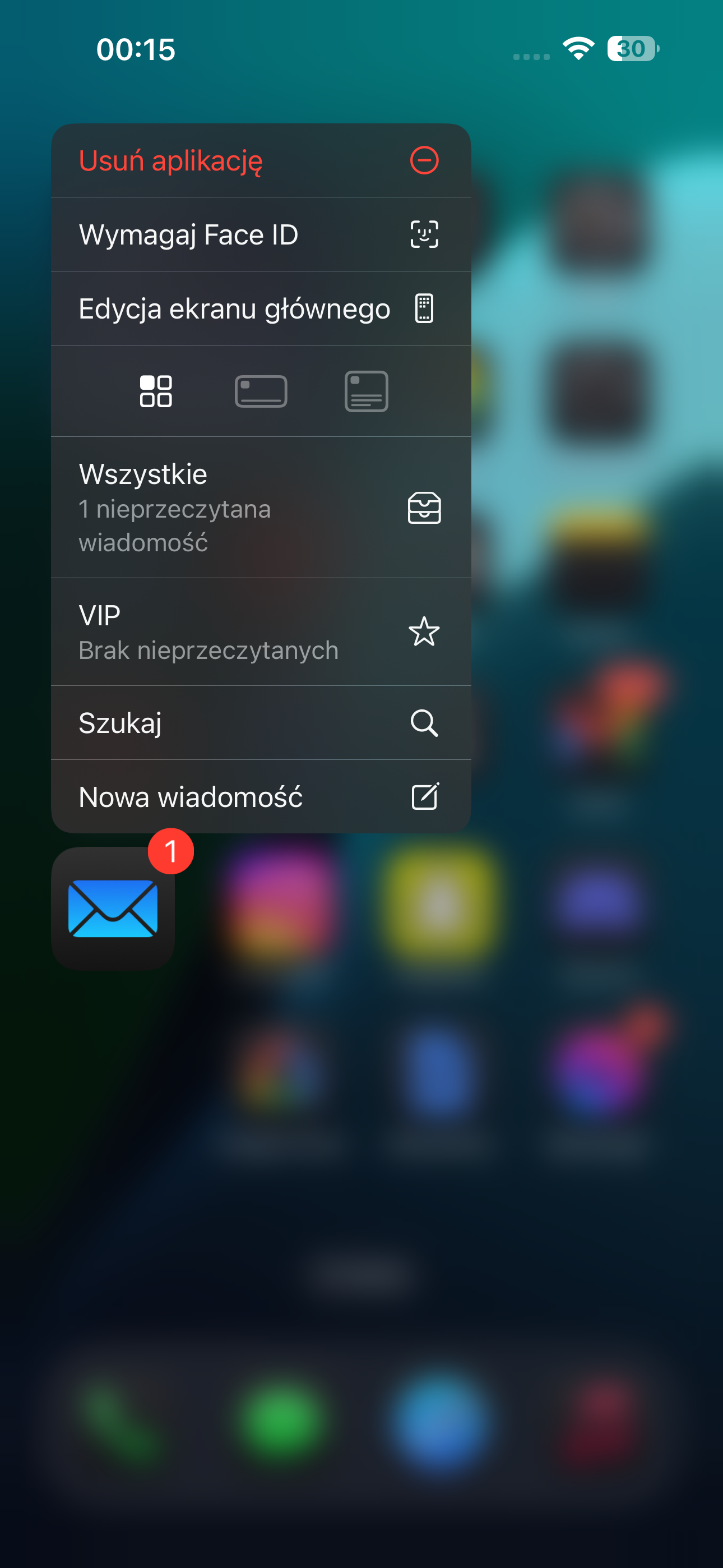Image resolution: width=723 pixels, height=1568 pixels.
Task: Switch to the large widget size icon
Action: 367,391
